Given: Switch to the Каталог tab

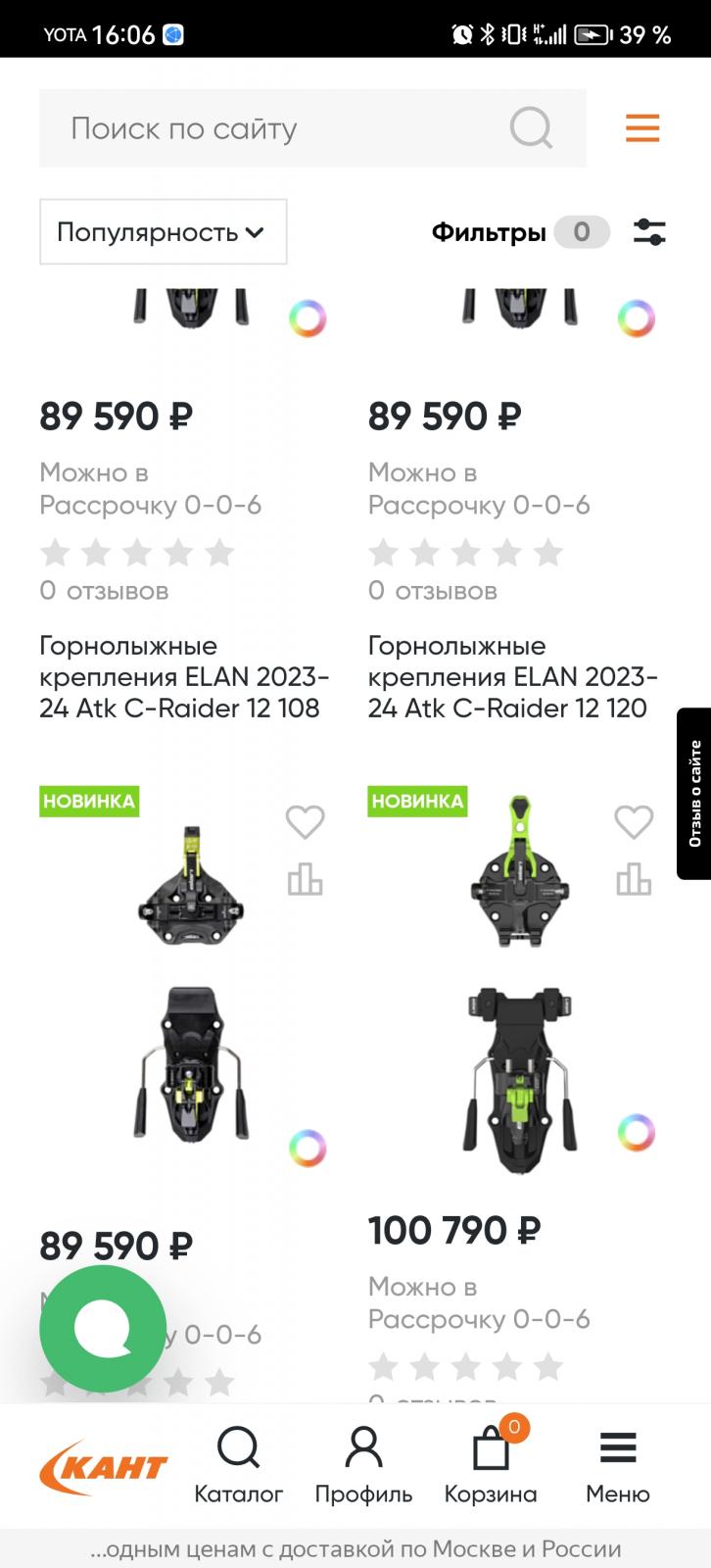Looking at the screenshot, I should [x=238, y=1466].
